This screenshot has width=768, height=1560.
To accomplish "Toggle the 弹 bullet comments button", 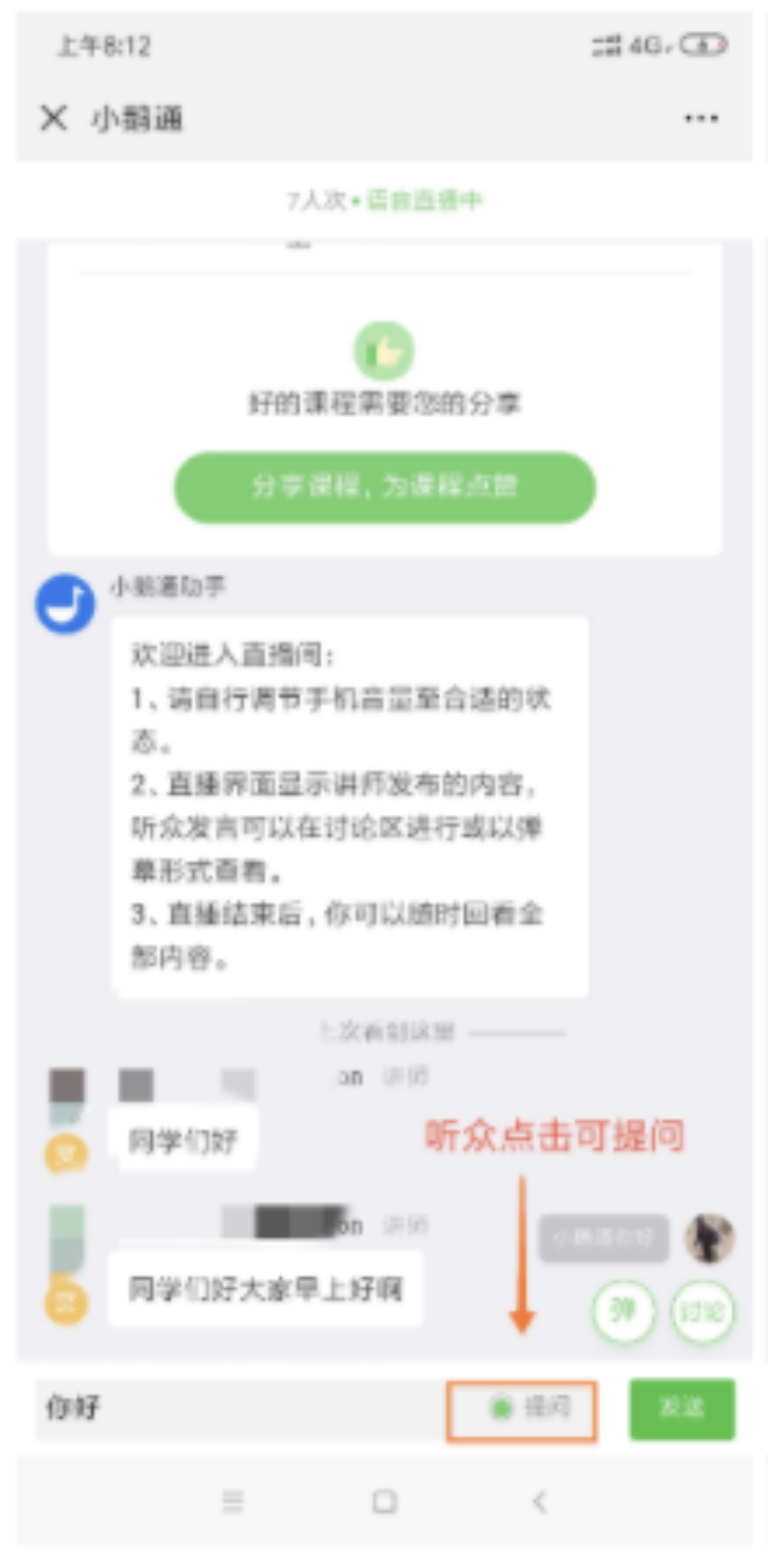I will (x=624, y=1311).
